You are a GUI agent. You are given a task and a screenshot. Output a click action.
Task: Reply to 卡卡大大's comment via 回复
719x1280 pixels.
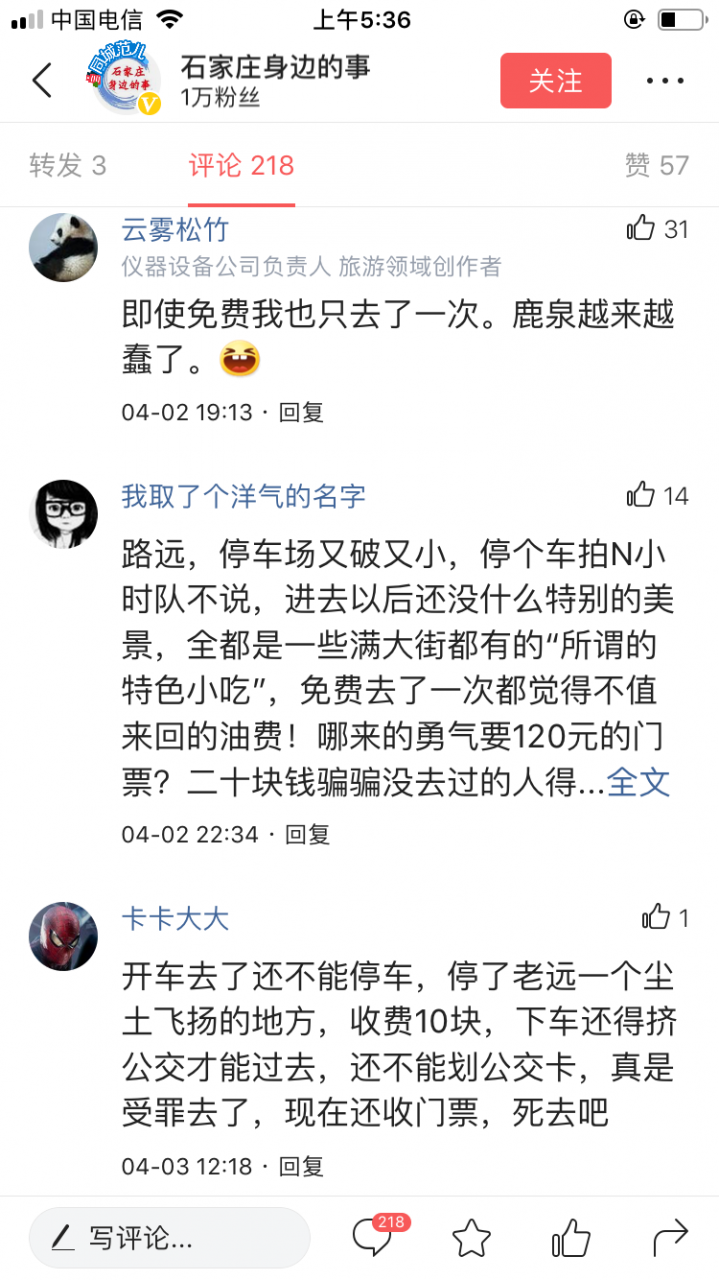coord(301,1166)
